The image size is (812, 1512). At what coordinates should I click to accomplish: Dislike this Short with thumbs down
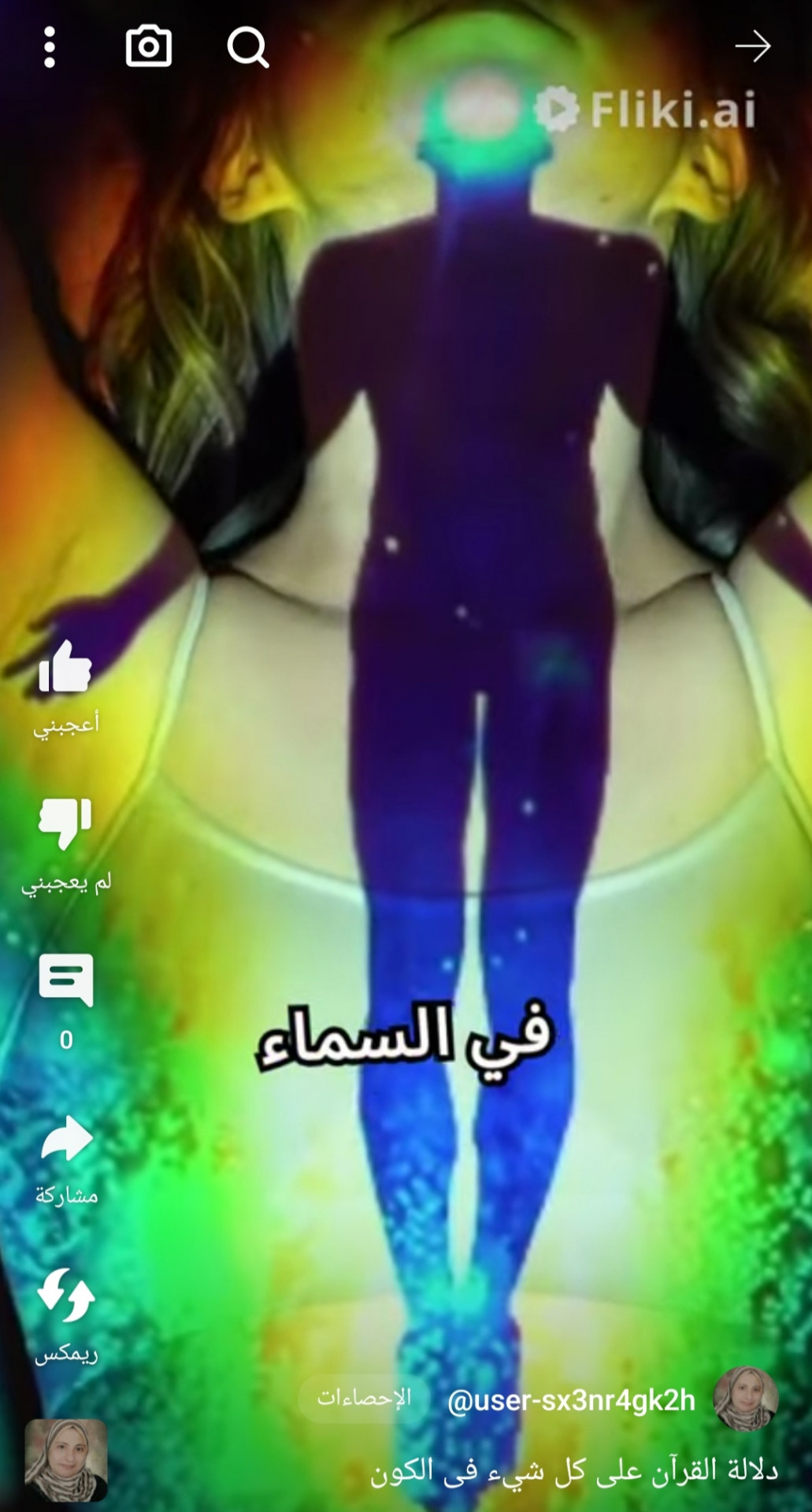tap(66, 824)
